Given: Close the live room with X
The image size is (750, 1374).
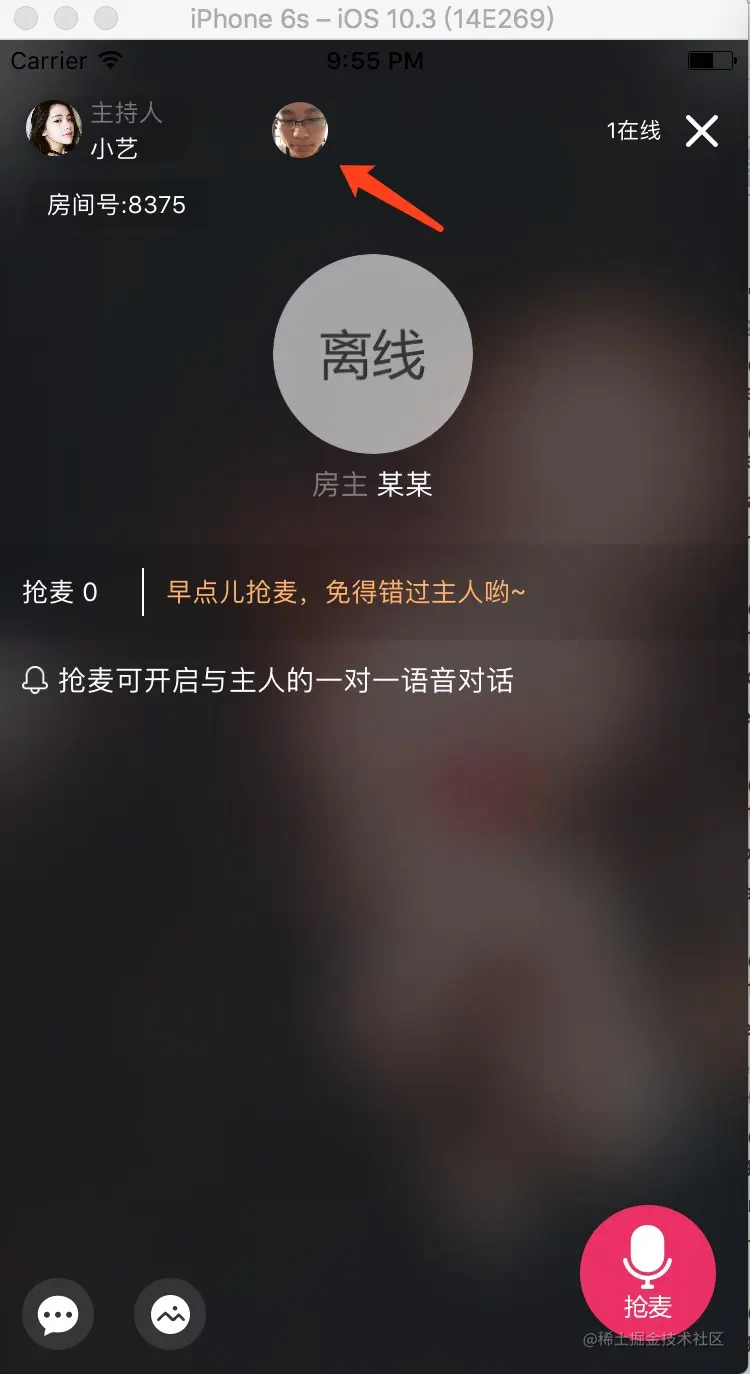Looking at the screenshot, I should click(701, 131).
